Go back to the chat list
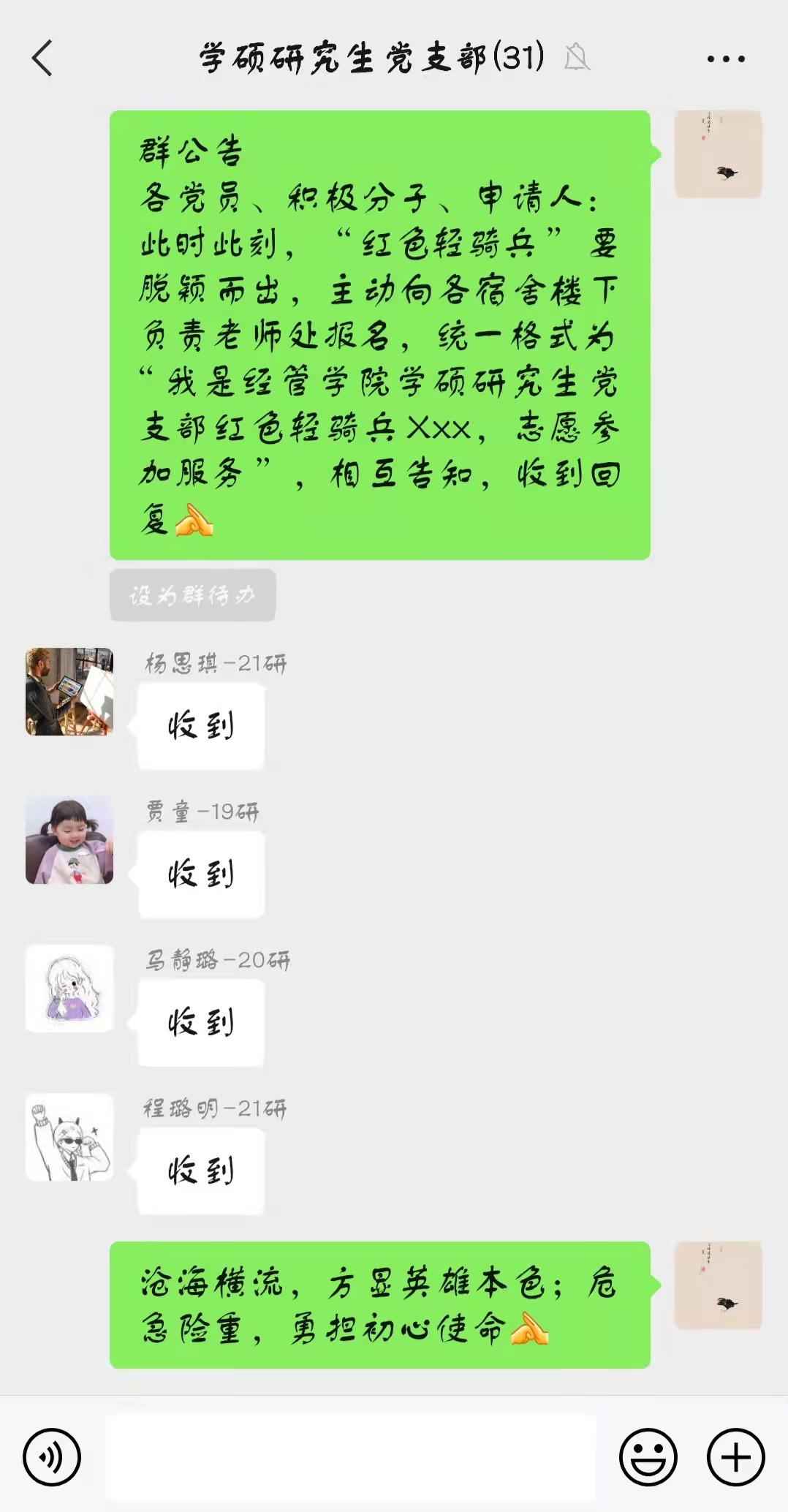This screenshot has height=1512, width=788. 42,58
